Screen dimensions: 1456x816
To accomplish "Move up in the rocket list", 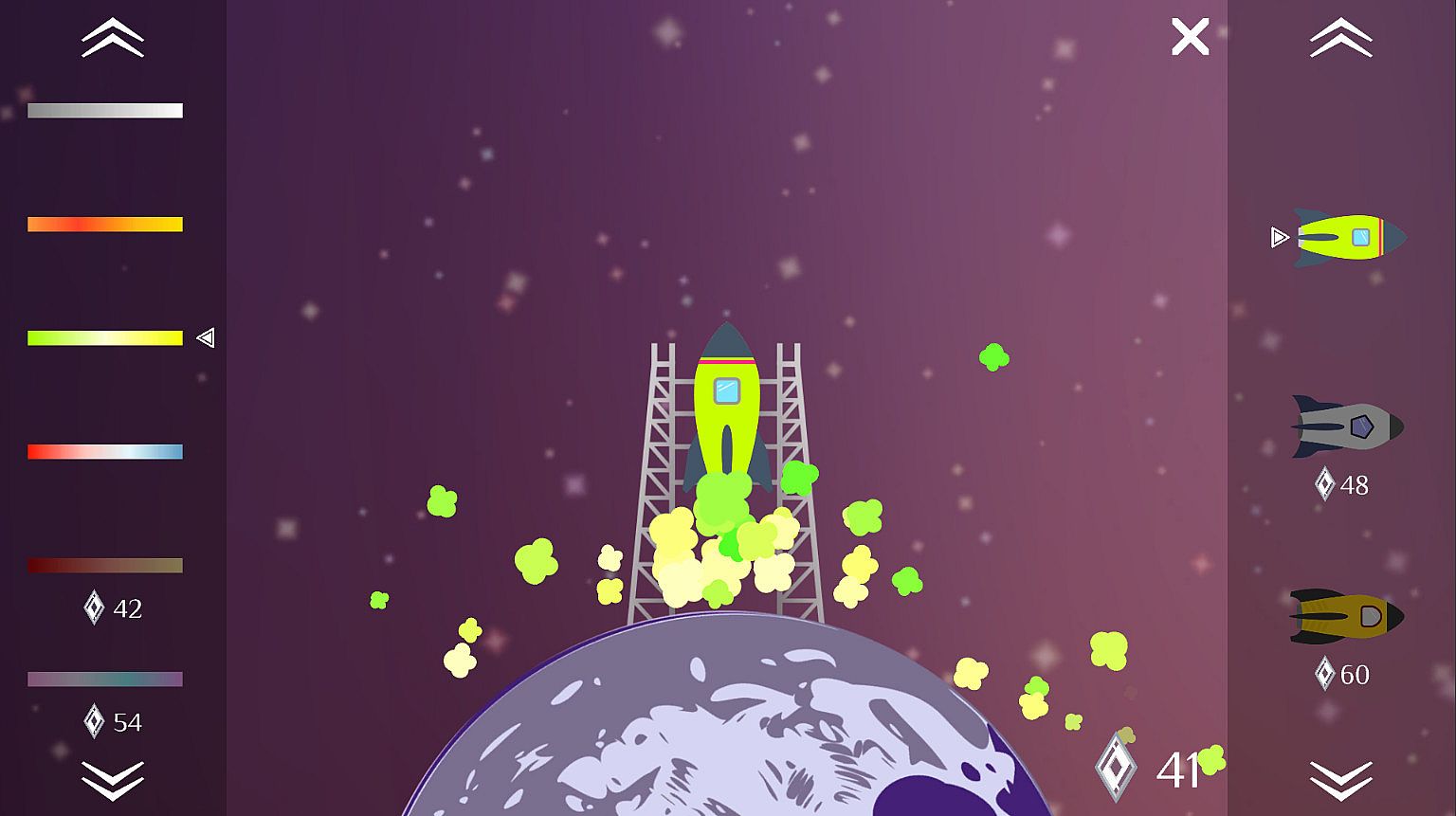I will click(1340, 39).
